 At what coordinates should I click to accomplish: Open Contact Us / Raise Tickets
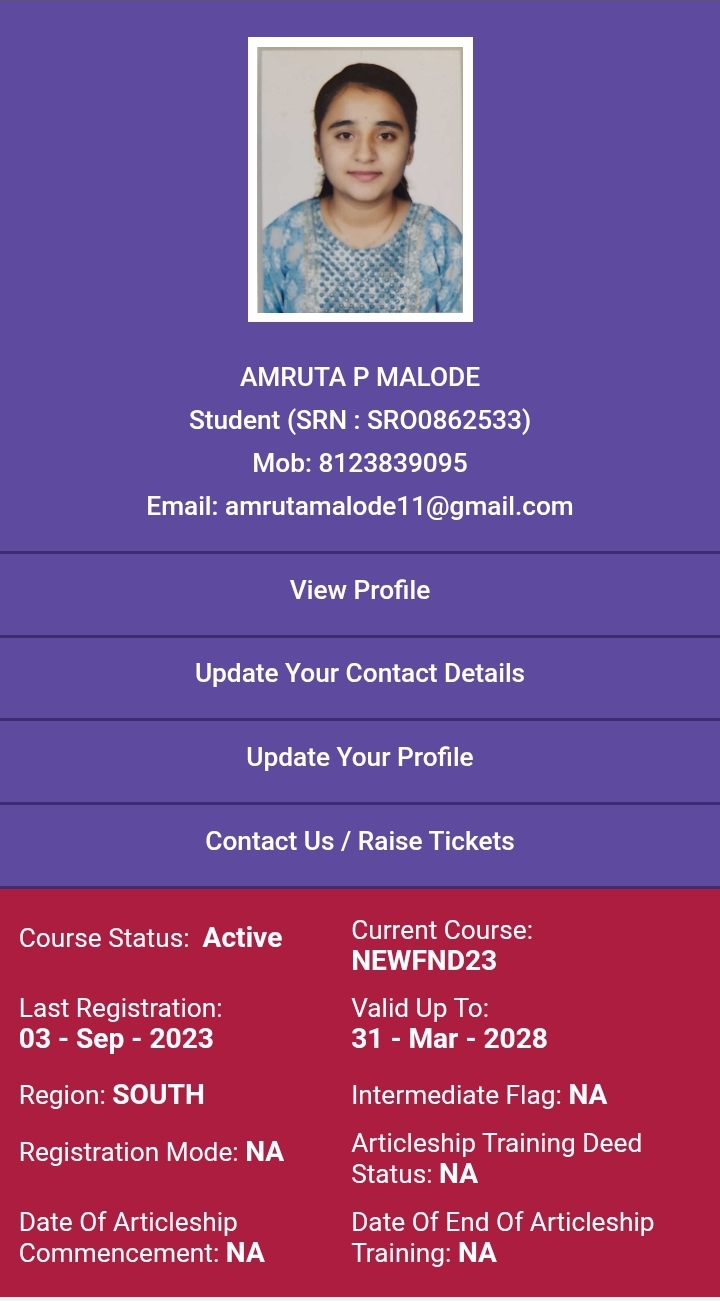coord(360,841)
